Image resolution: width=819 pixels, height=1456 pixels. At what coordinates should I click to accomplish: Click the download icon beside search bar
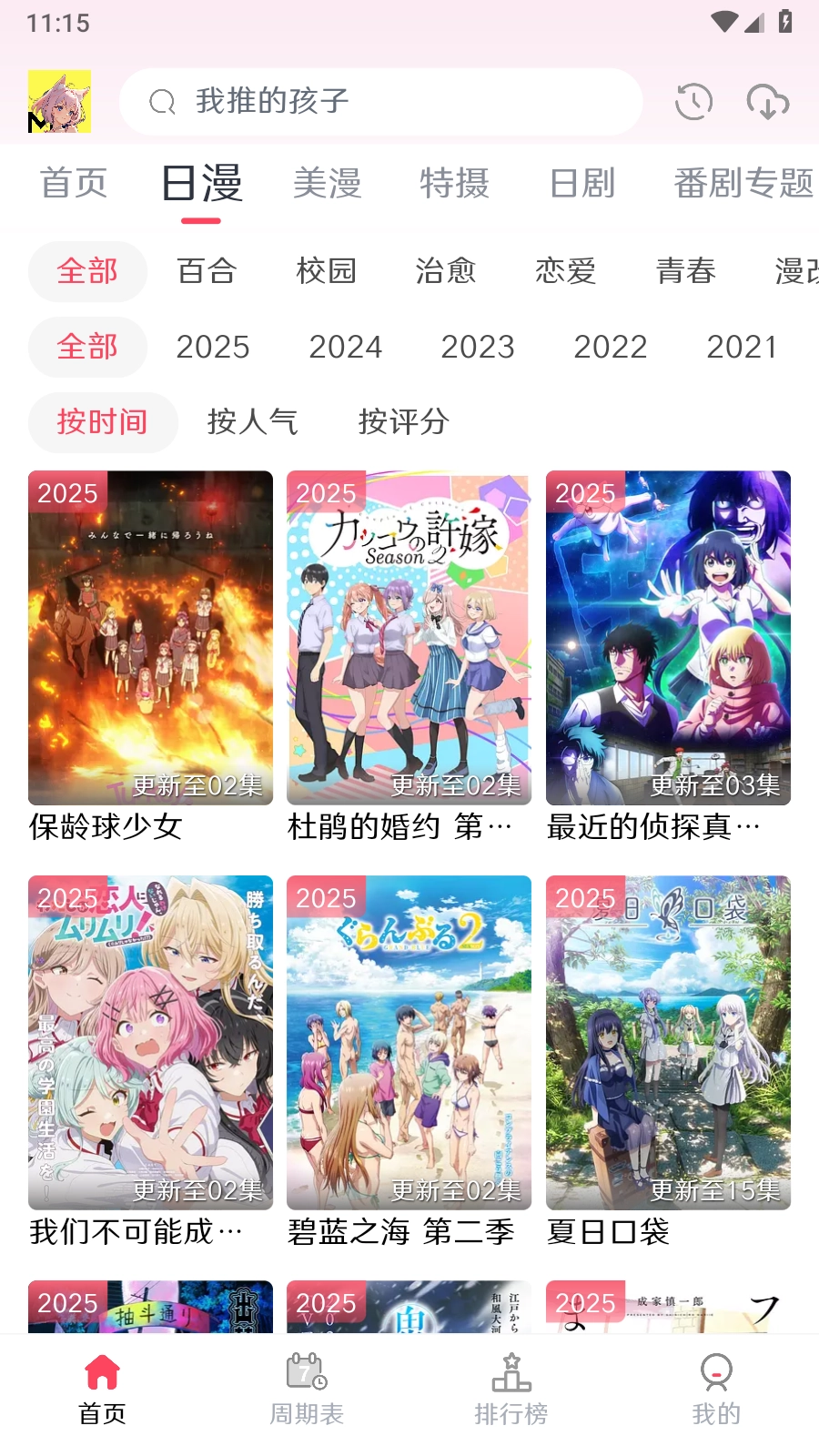pos(767,102)
